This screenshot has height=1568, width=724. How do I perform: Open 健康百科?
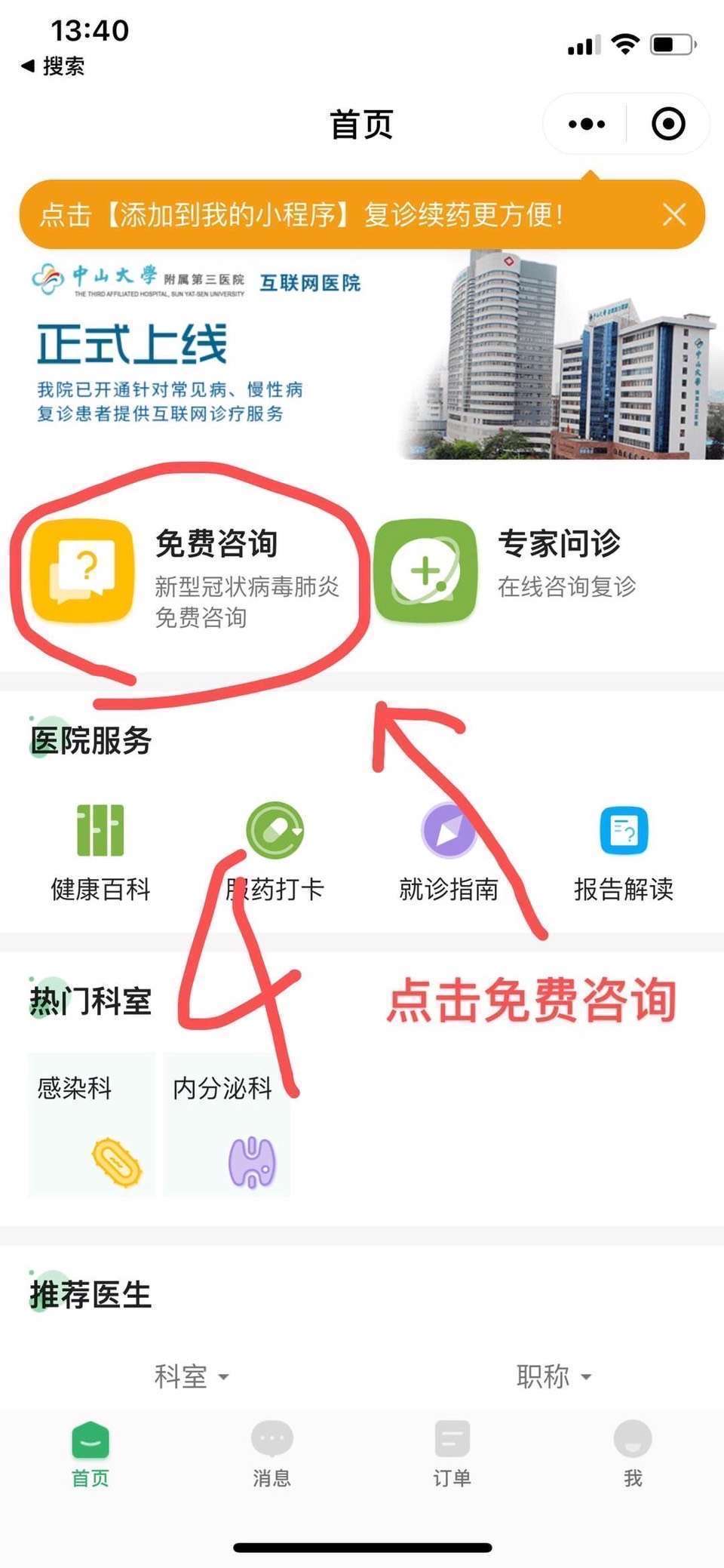pyautogui.click(x=100, y=853)
